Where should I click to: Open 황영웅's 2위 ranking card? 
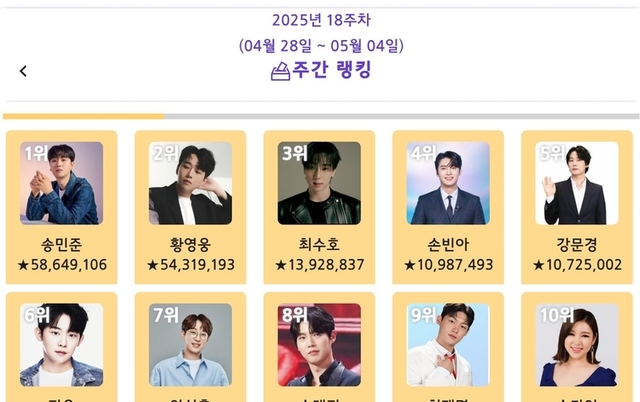(x=190, y=207)
